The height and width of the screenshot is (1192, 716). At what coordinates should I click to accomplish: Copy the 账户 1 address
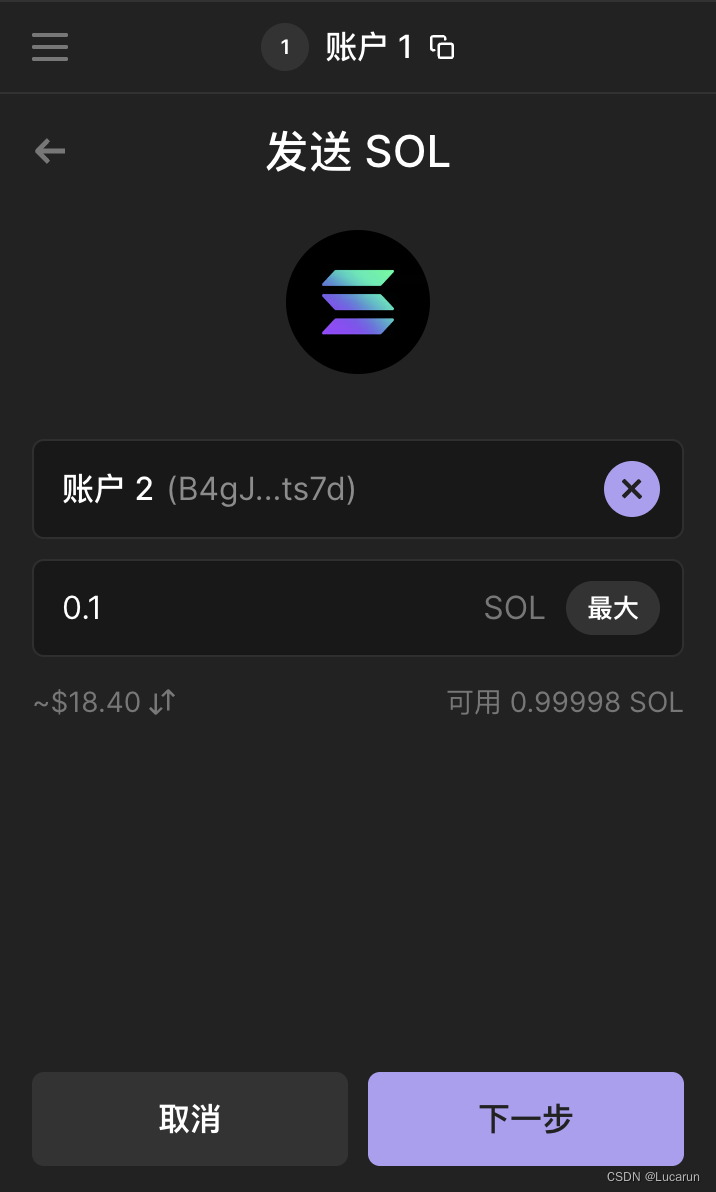(442, 47)
